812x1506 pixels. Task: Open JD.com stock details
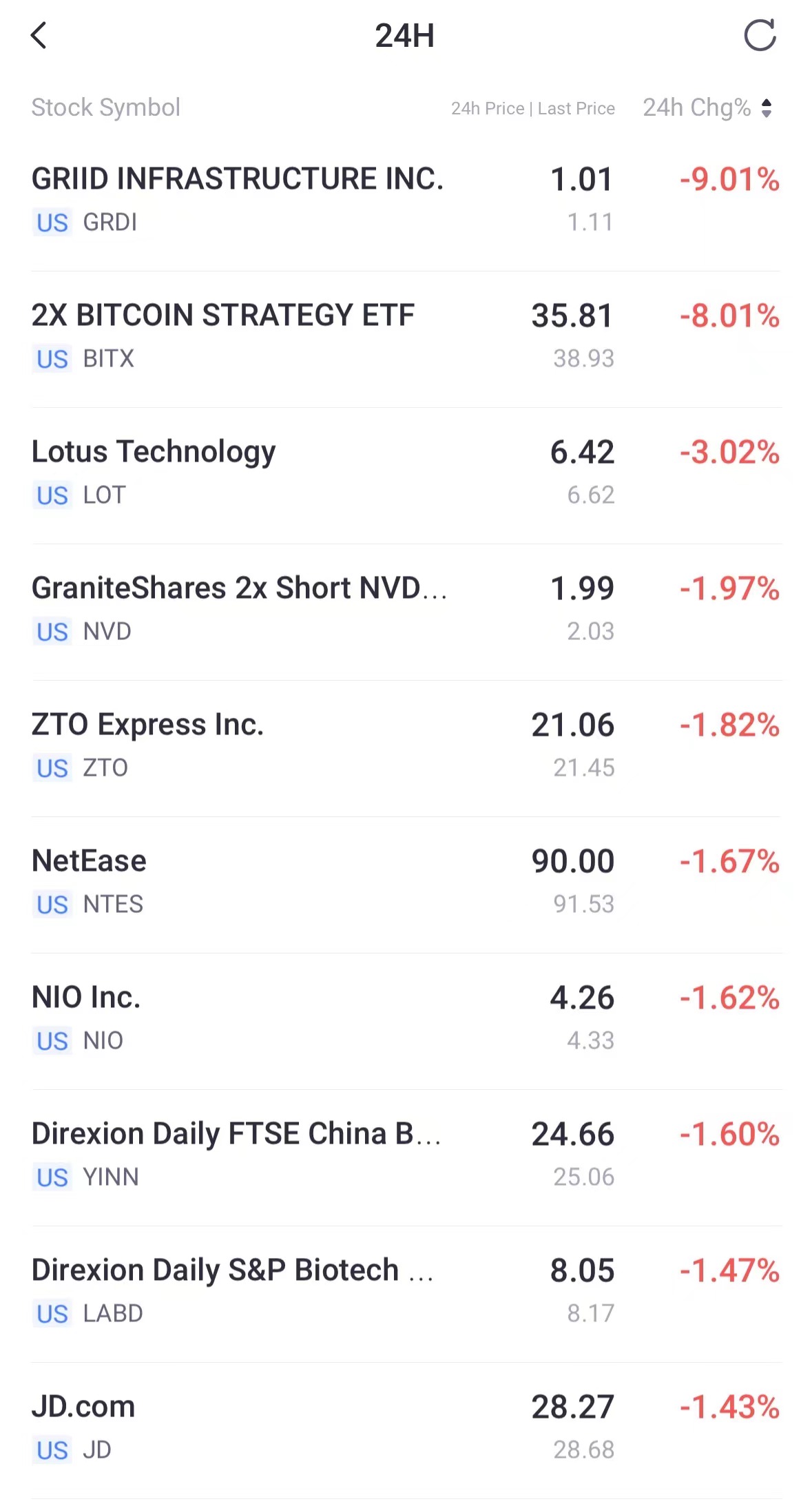[83, 1427]
